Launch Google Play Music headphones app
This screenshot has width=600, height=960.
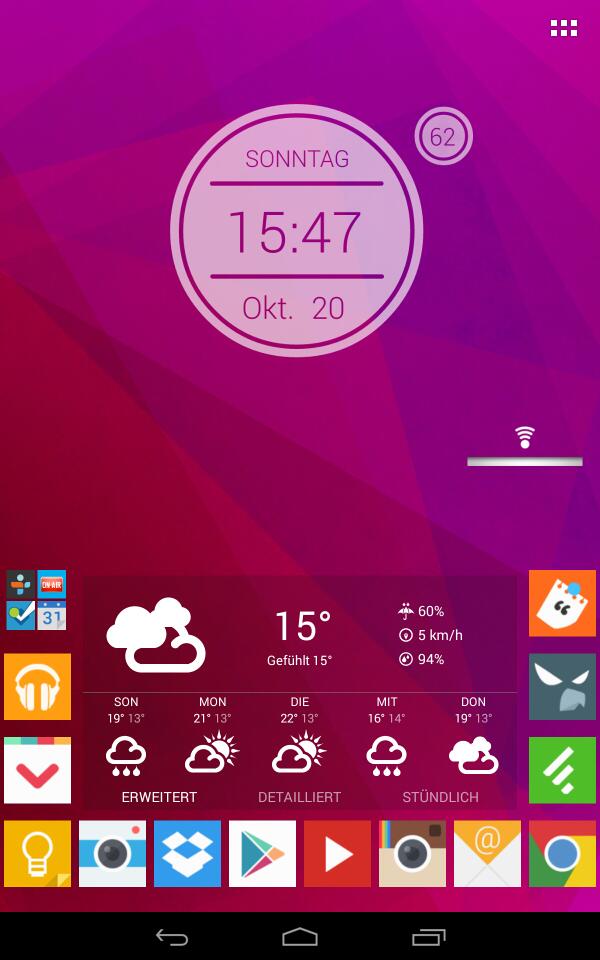coord(37,686)
